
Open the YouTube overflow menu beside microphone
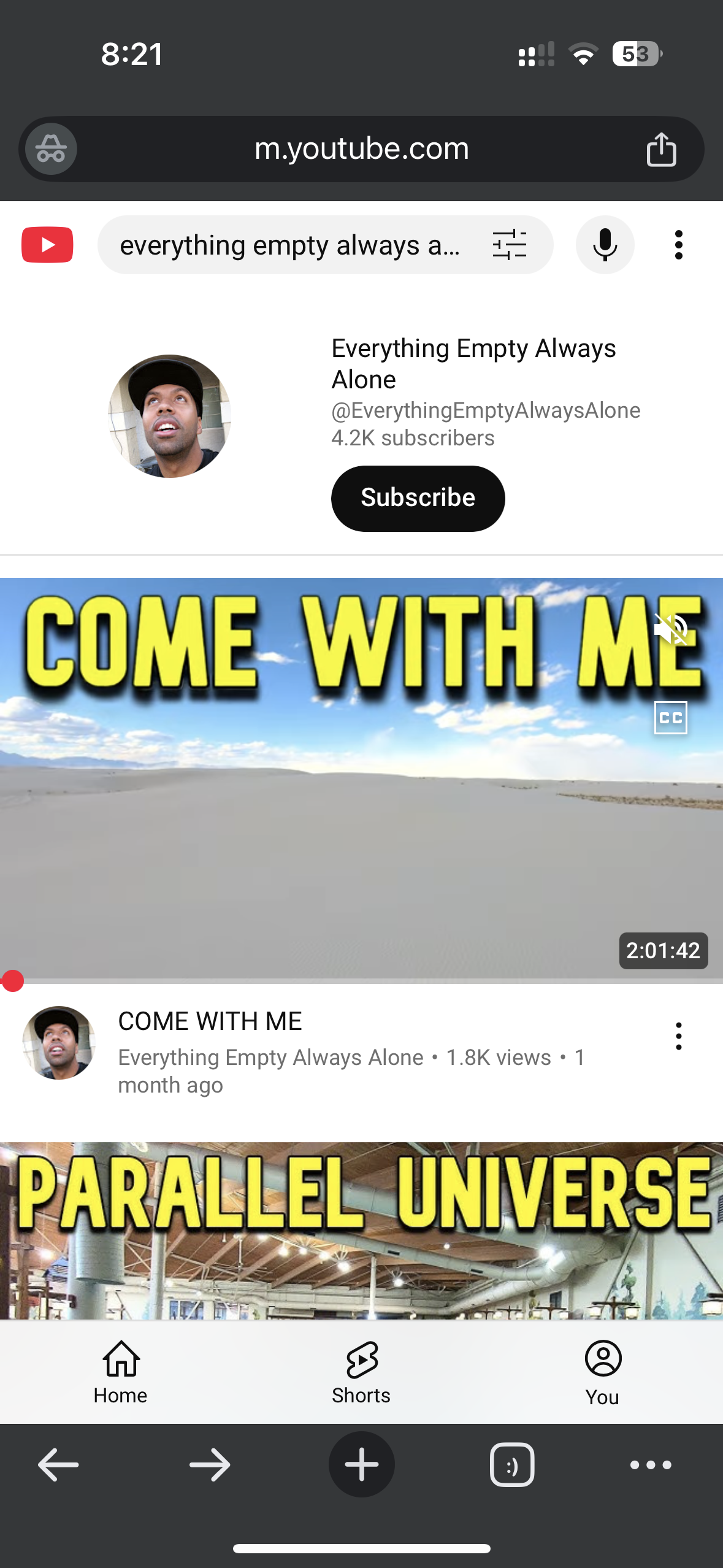pyautogui.click(x=678, y=245)
